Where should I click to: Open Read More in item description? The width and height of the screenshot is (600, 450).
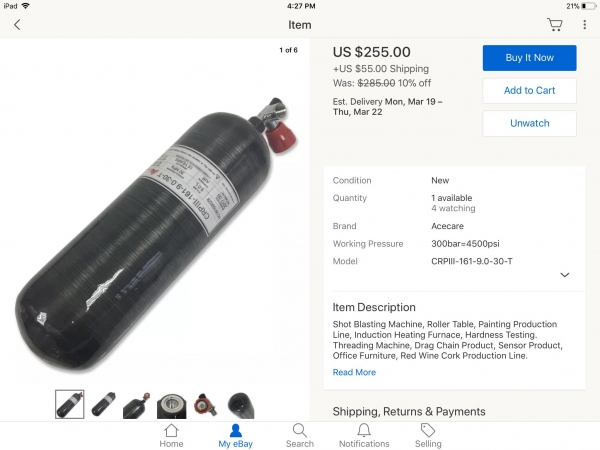354,372
